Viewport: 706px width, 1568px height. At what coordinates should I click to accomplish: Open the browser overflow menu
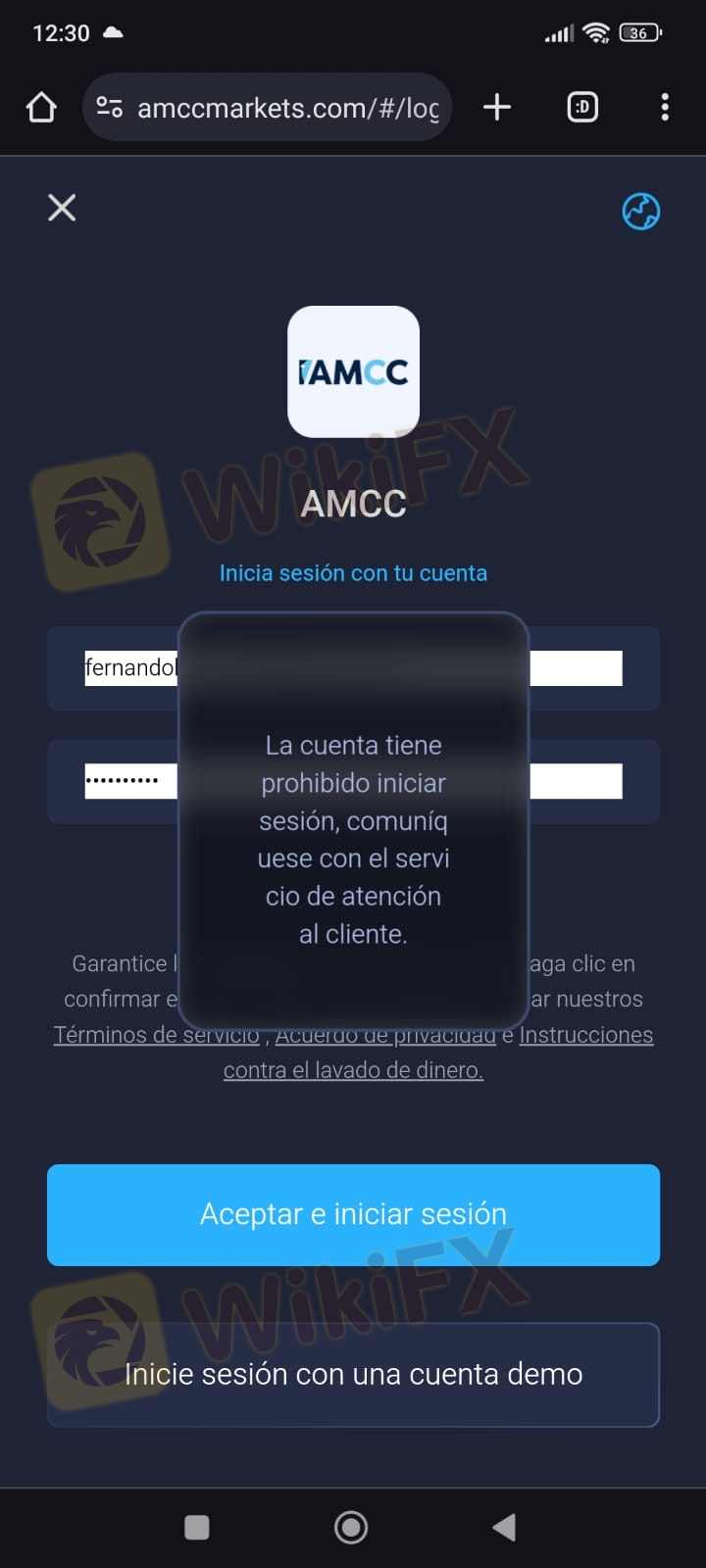point(665,108)
